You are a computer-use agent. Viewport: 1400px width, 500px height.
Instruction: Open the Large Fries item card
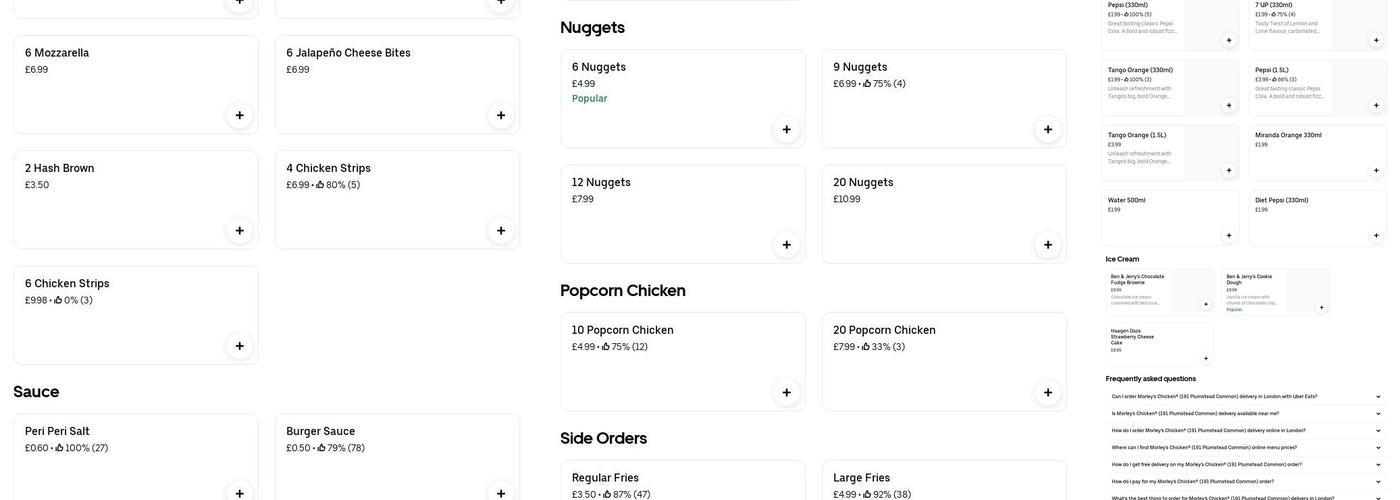point(944,480)
